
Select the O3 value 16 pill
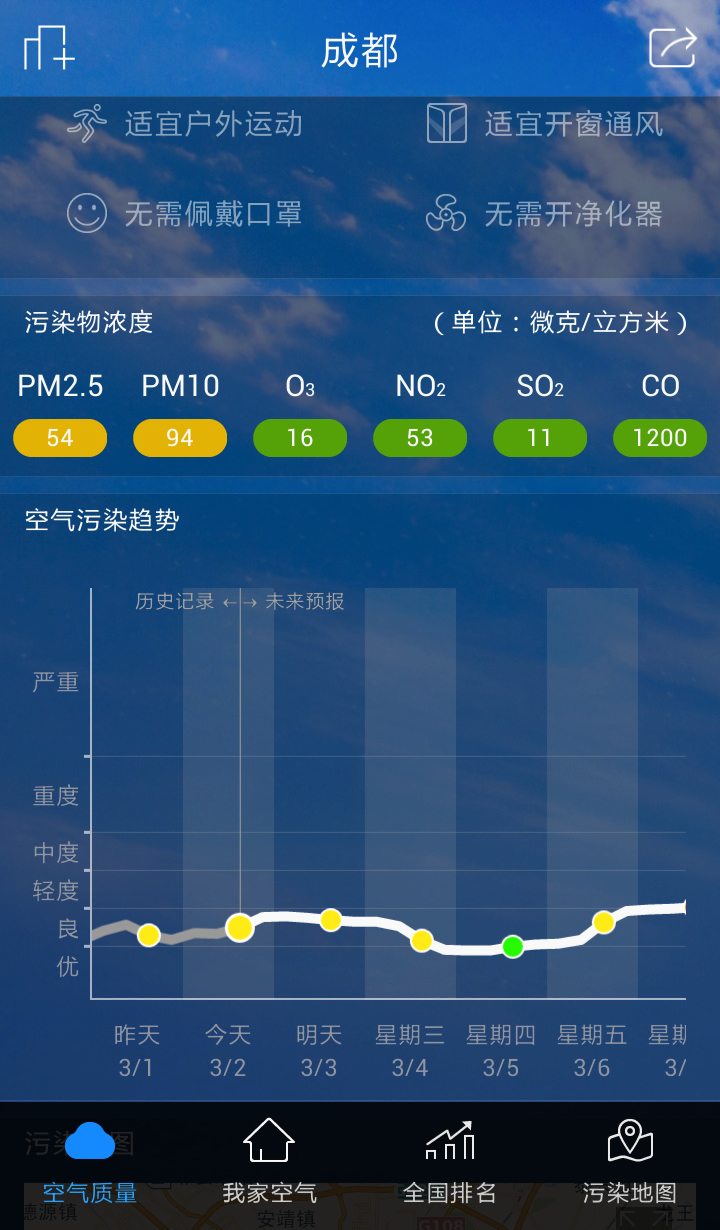coord(300,438)
